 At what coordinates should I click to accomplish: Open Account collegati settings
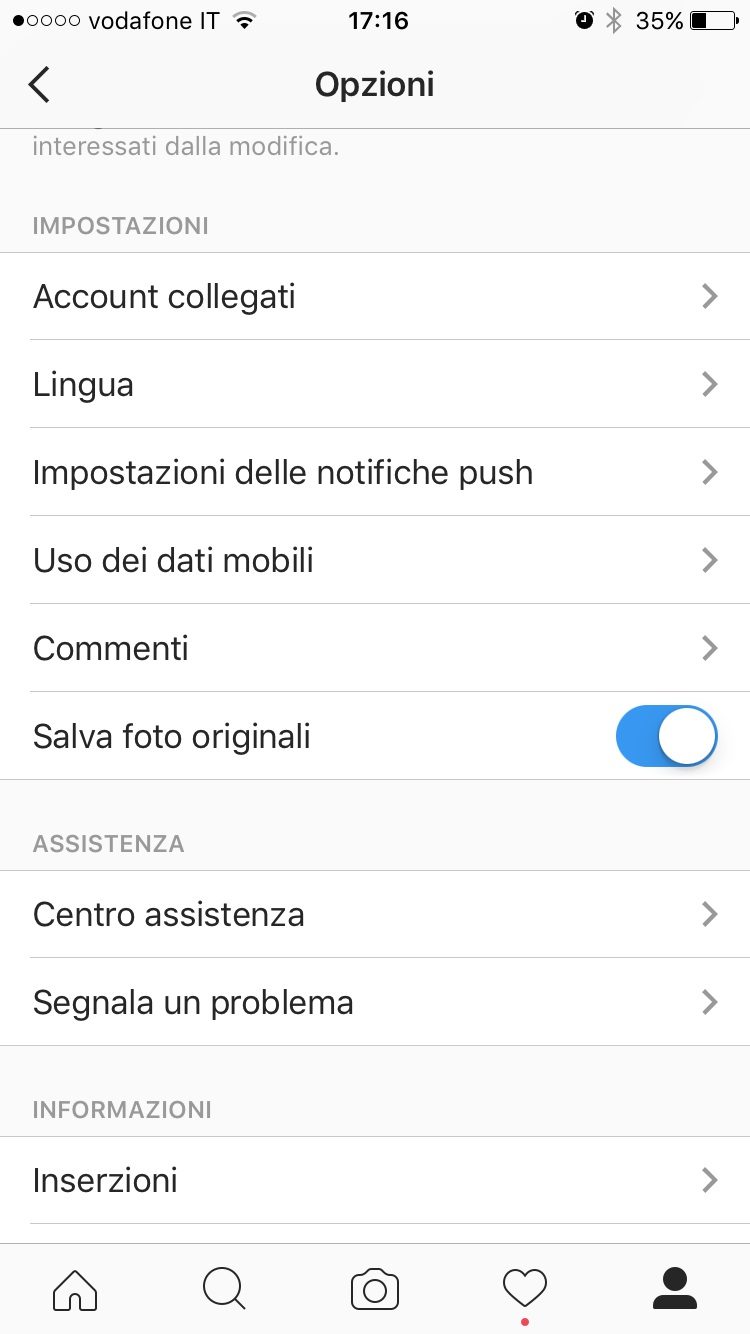375,296
